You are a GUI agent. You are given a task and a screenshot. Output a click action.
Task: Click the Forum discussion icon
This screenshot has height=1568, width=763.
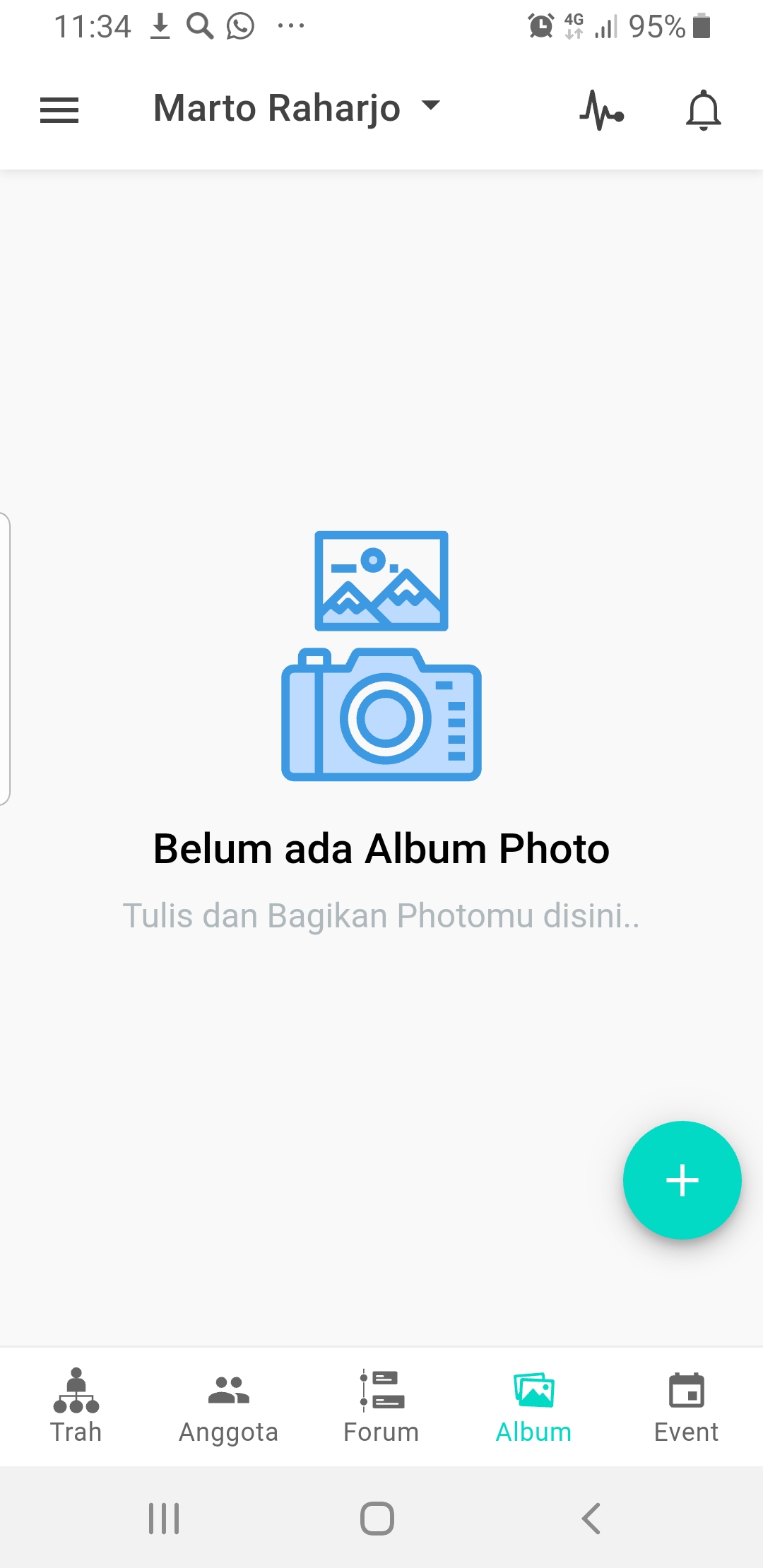380,1388
